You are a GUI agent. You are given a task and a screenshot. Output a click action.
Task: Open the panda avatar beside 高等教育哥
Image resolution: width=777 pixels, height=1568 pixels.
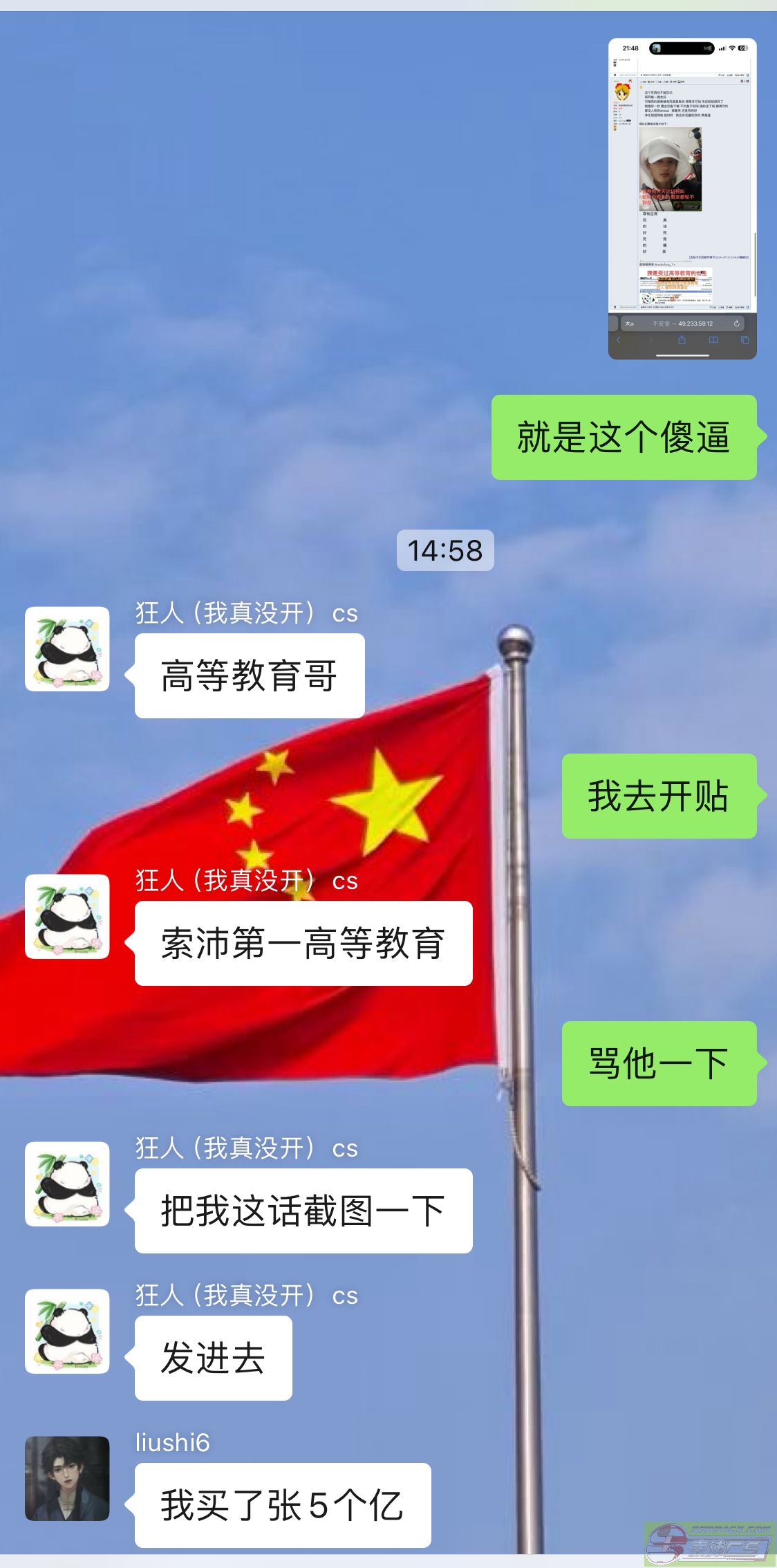click(x=67, y=648)
